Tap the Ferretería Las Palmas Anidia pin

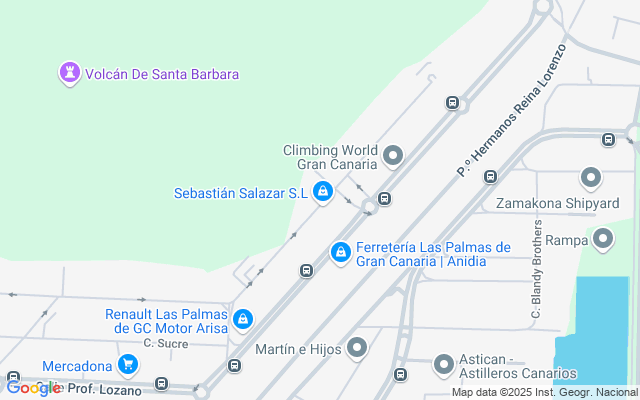pyautogui.click(x=340, y=253)
